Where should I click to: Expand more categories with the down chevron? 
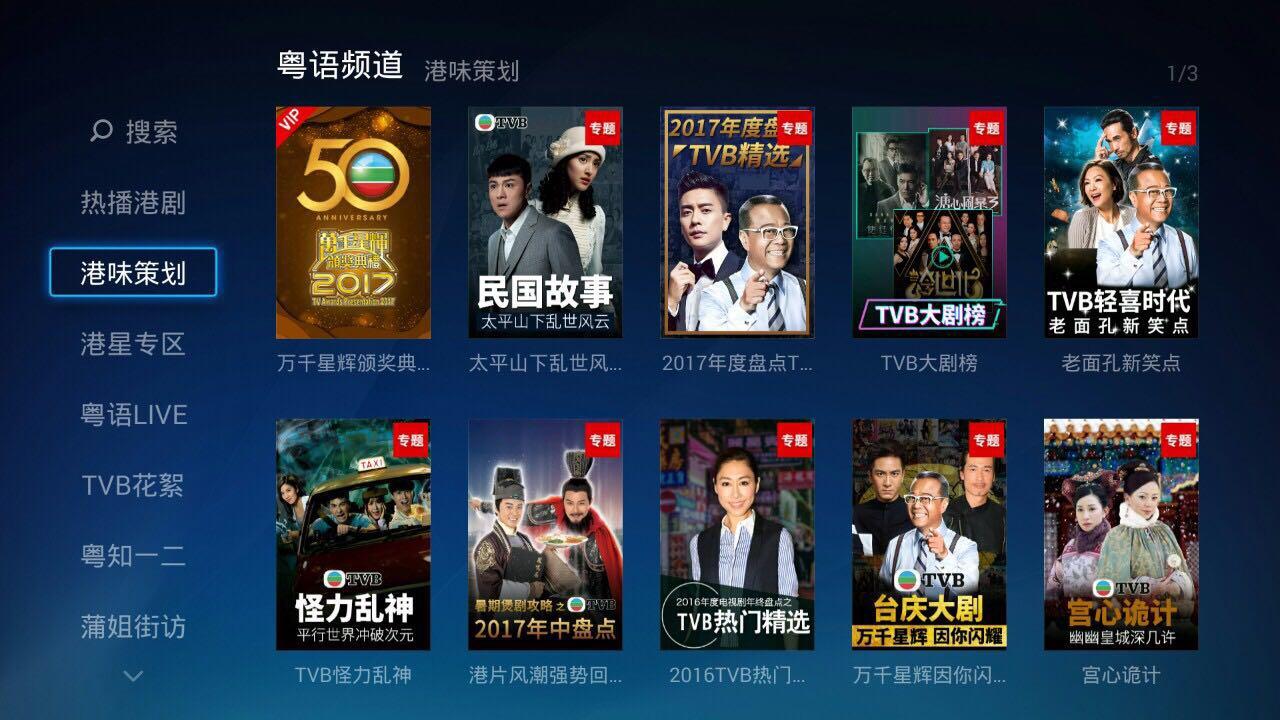[x=133, y=676]
